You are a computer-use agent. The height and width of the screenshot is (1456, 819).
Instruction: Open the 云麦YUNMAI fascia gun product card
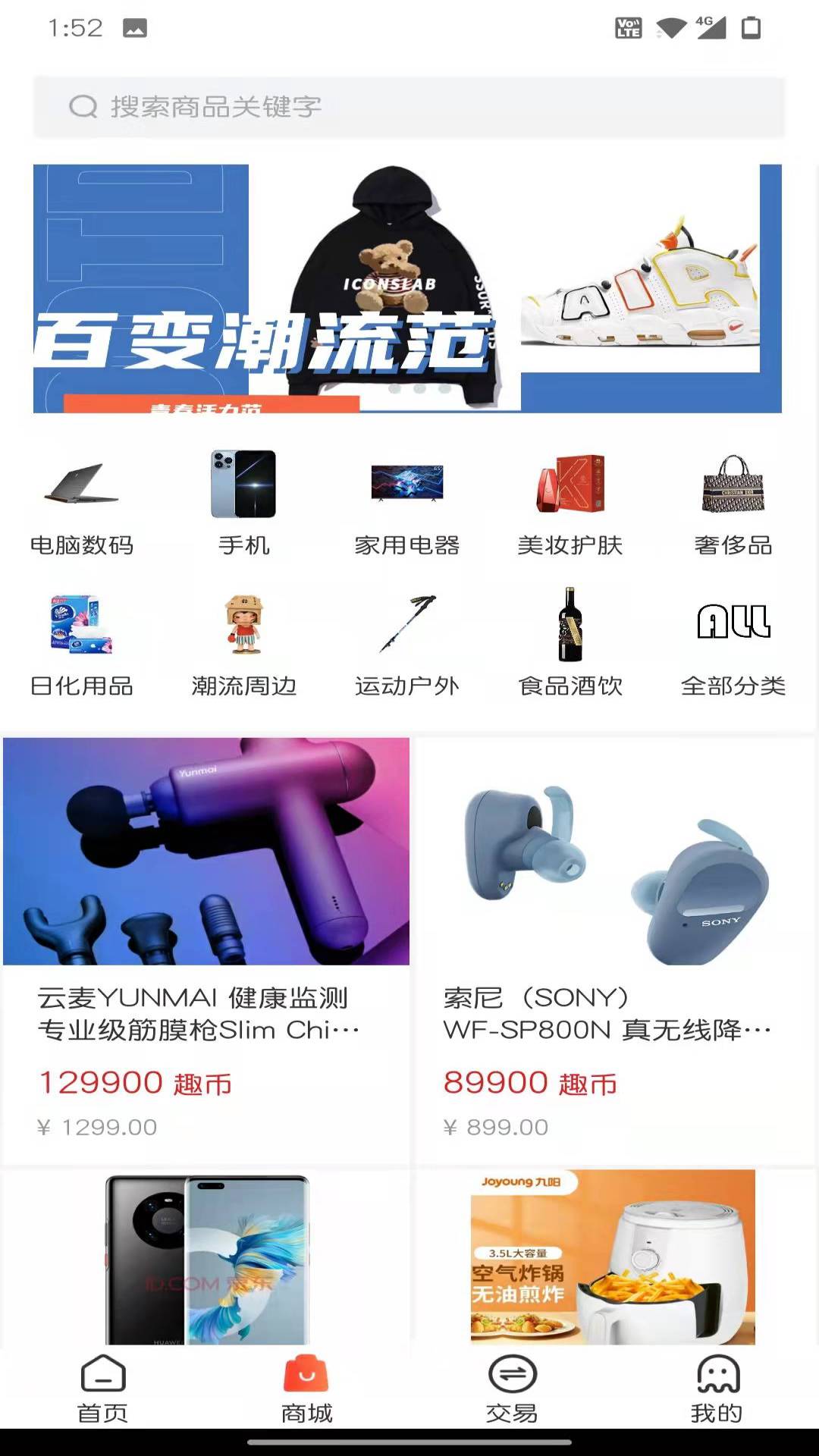coord(206,948)
